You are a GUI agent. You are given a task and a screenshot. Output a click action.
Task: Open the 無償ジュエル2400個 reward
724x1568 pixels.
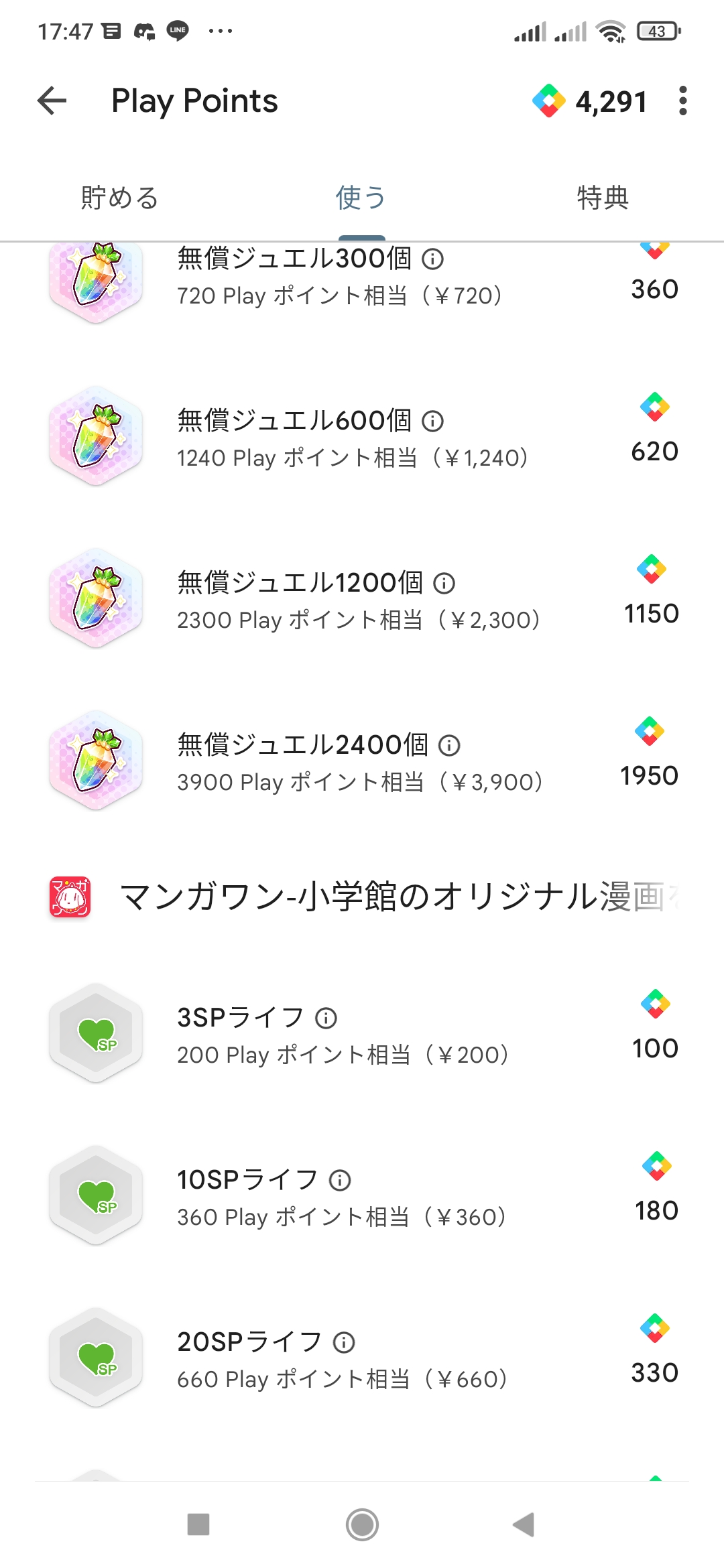click(362, 761)
